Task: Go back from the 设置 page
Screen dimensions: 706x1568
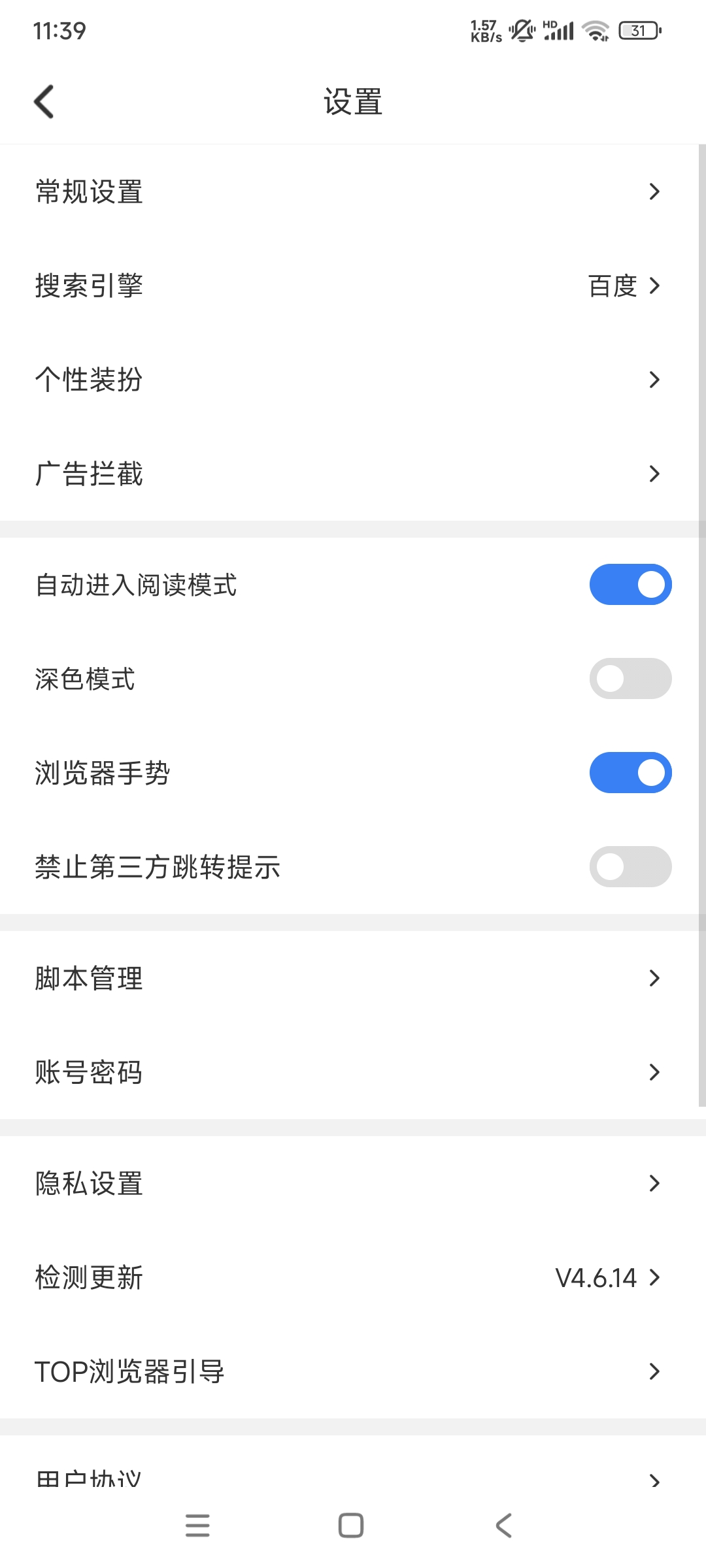Action: (44, 102)
